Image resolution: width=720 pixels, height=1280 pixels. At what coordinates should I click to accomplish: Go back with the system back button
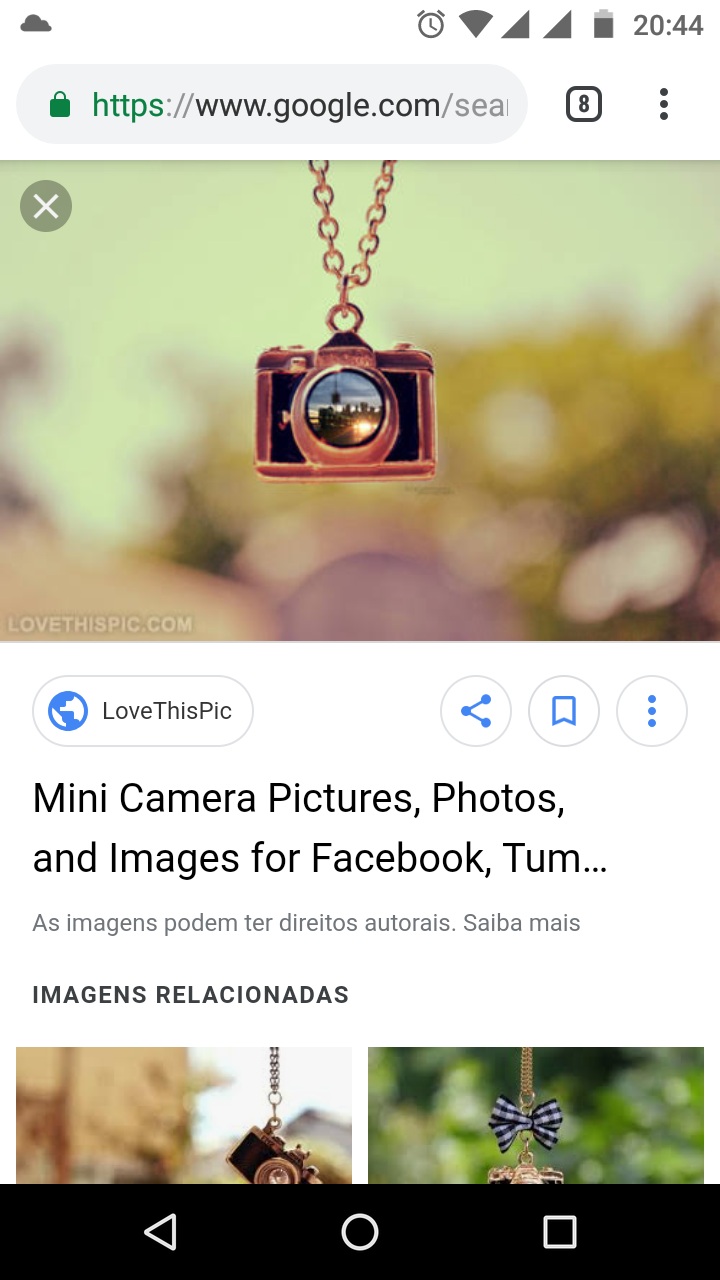pyautogui.click(x=160, y=1232)
